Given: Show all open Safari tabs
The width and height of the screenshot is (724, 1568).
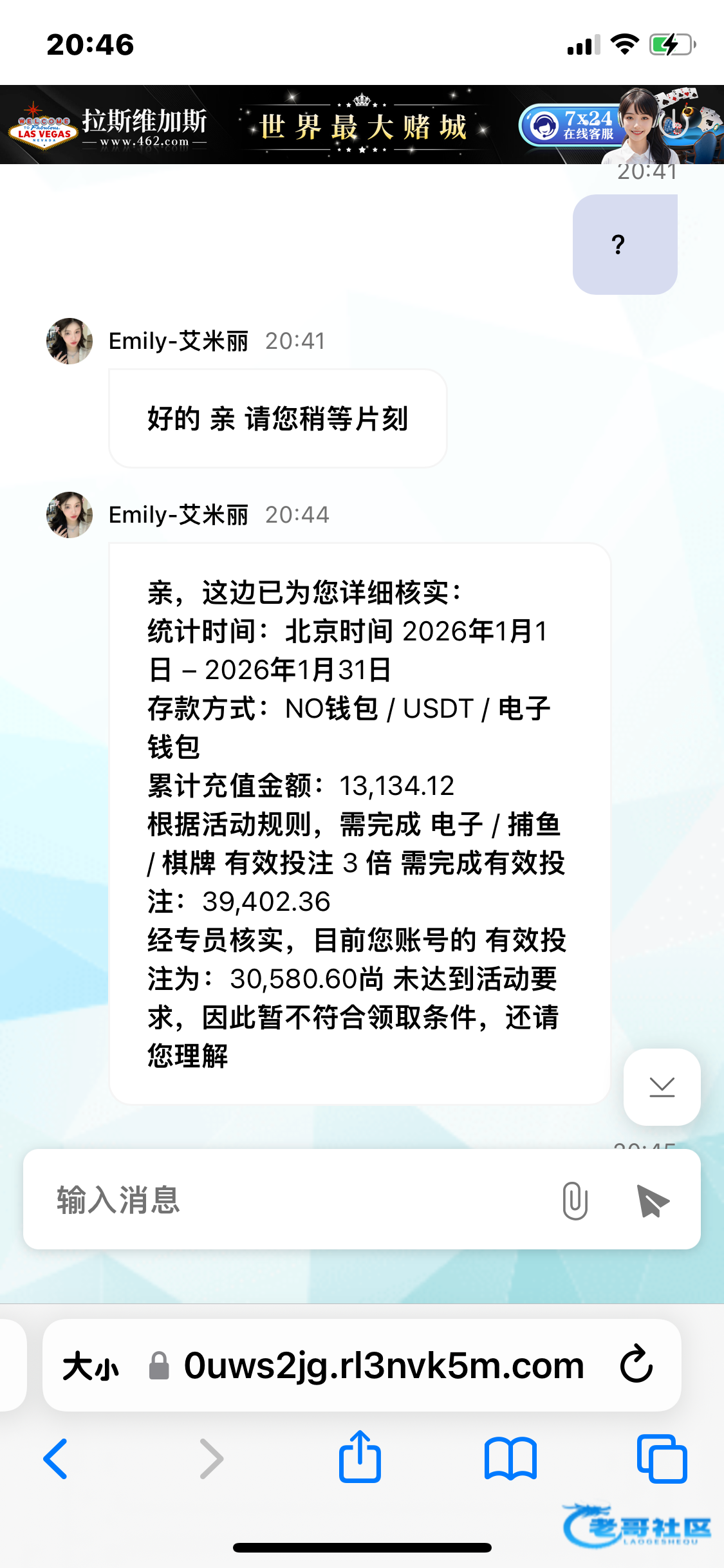Looking at the screenshot, I should click(x=662, y=1459).
